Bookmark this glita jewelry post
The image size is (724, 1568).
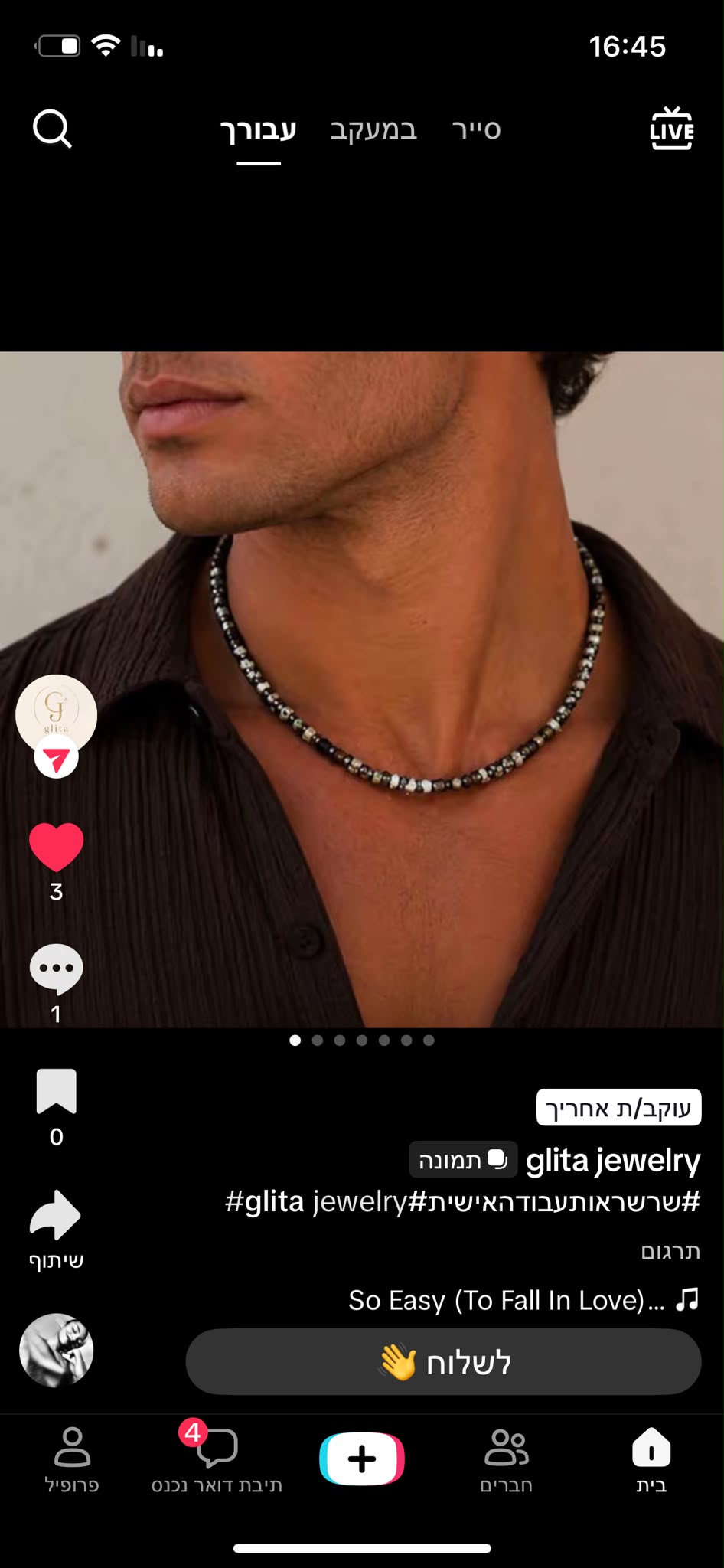tap(56, 1090)
